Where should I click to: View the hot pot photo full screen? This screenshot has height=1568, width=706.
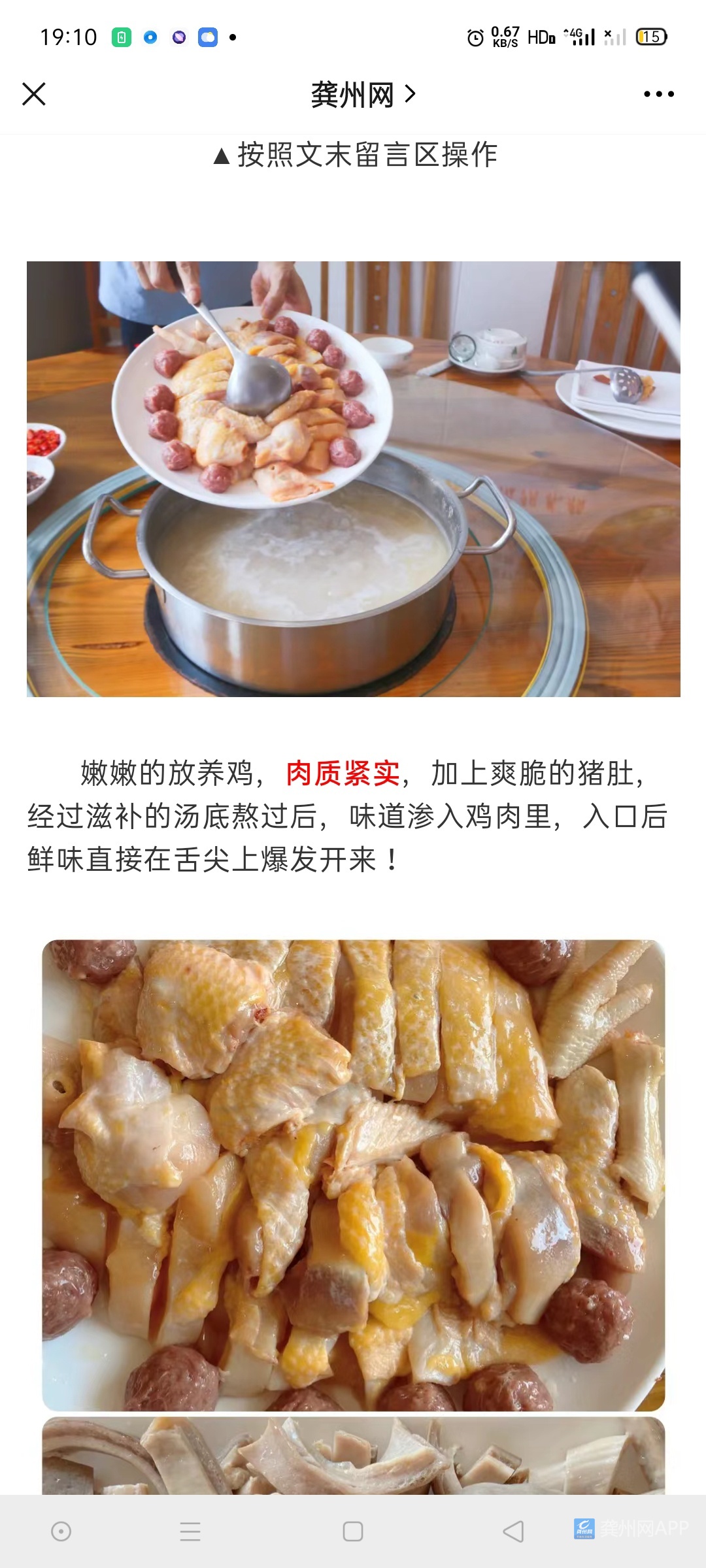click(x=353, y=479)
